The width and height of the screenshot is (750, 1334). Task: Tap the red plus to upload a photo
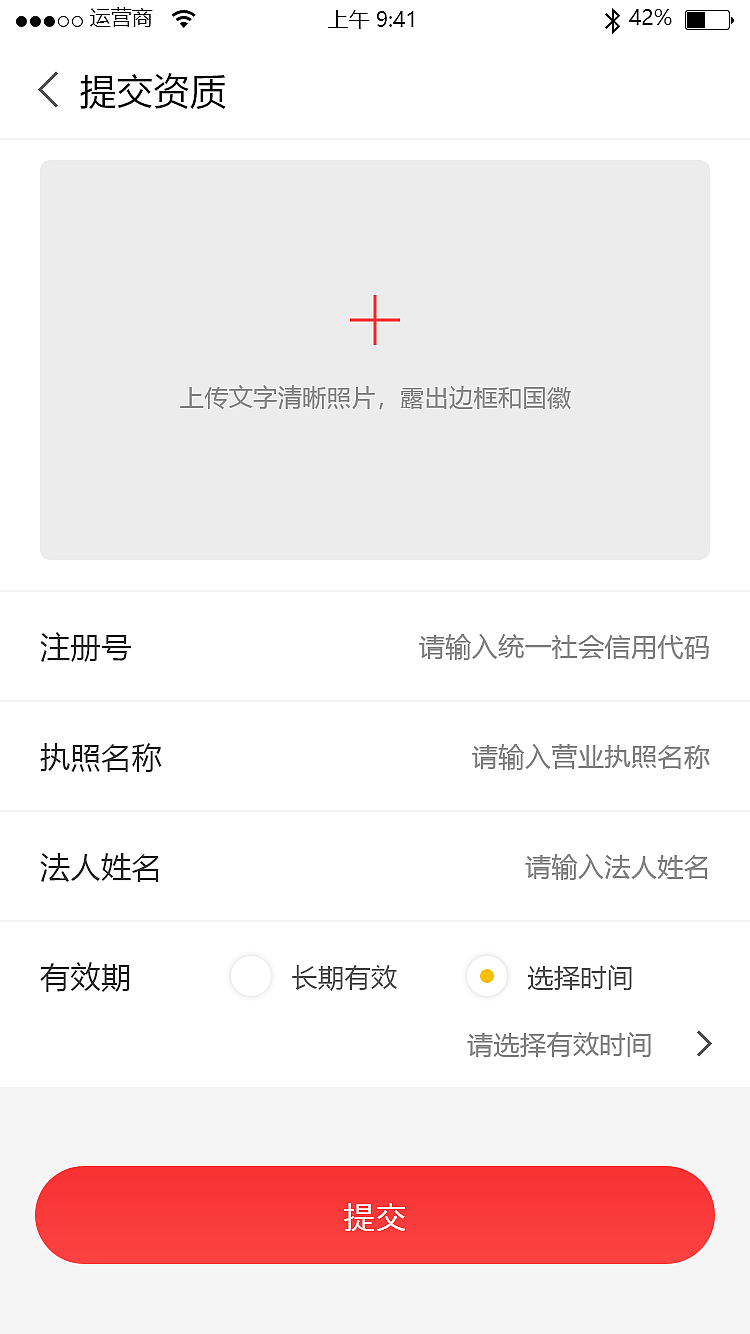pyautogui.click(x=374, y=319)
